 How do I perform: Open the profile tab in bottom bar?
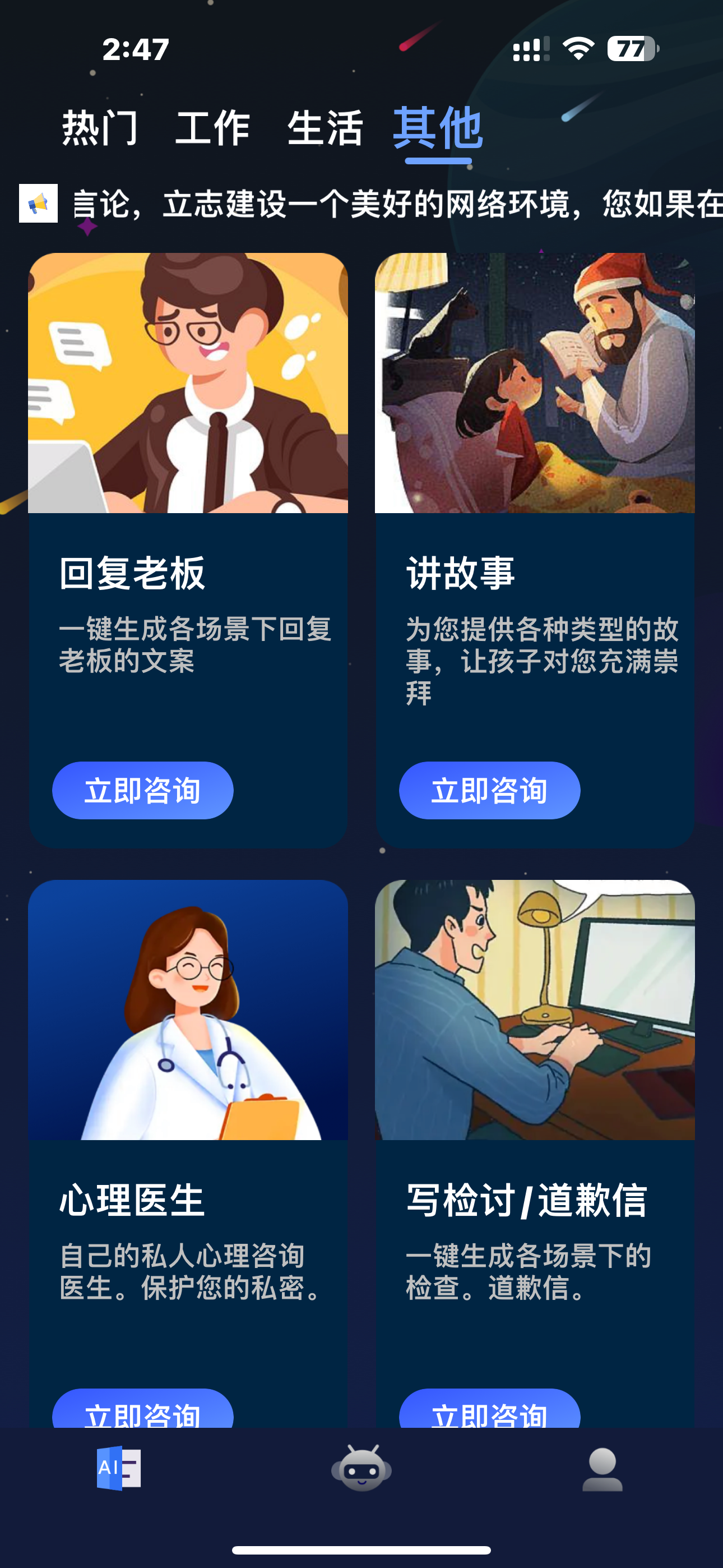(x=602, y=1469)
